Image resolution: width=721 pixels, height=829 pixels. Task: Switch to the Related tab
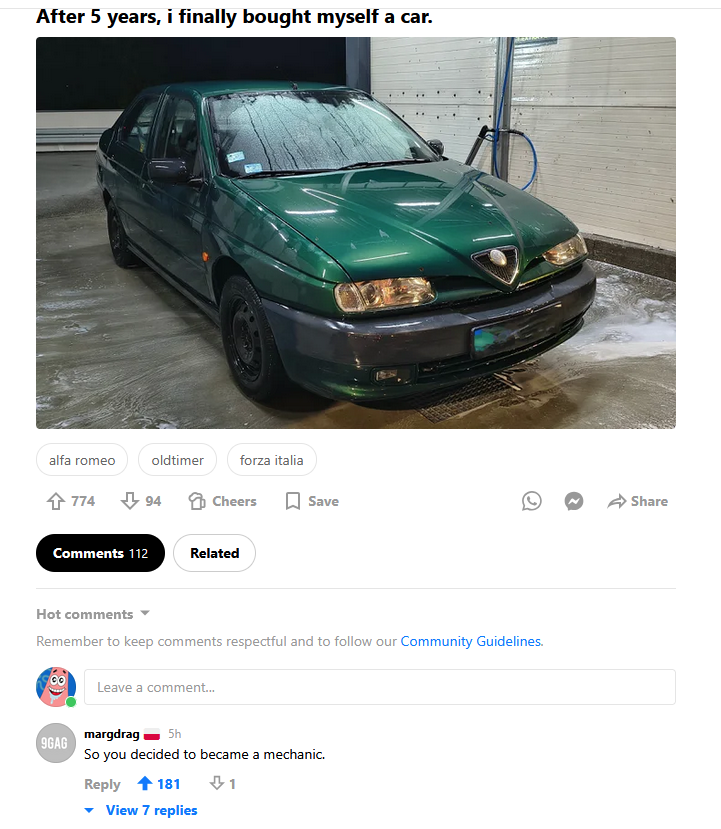[214, 553]
